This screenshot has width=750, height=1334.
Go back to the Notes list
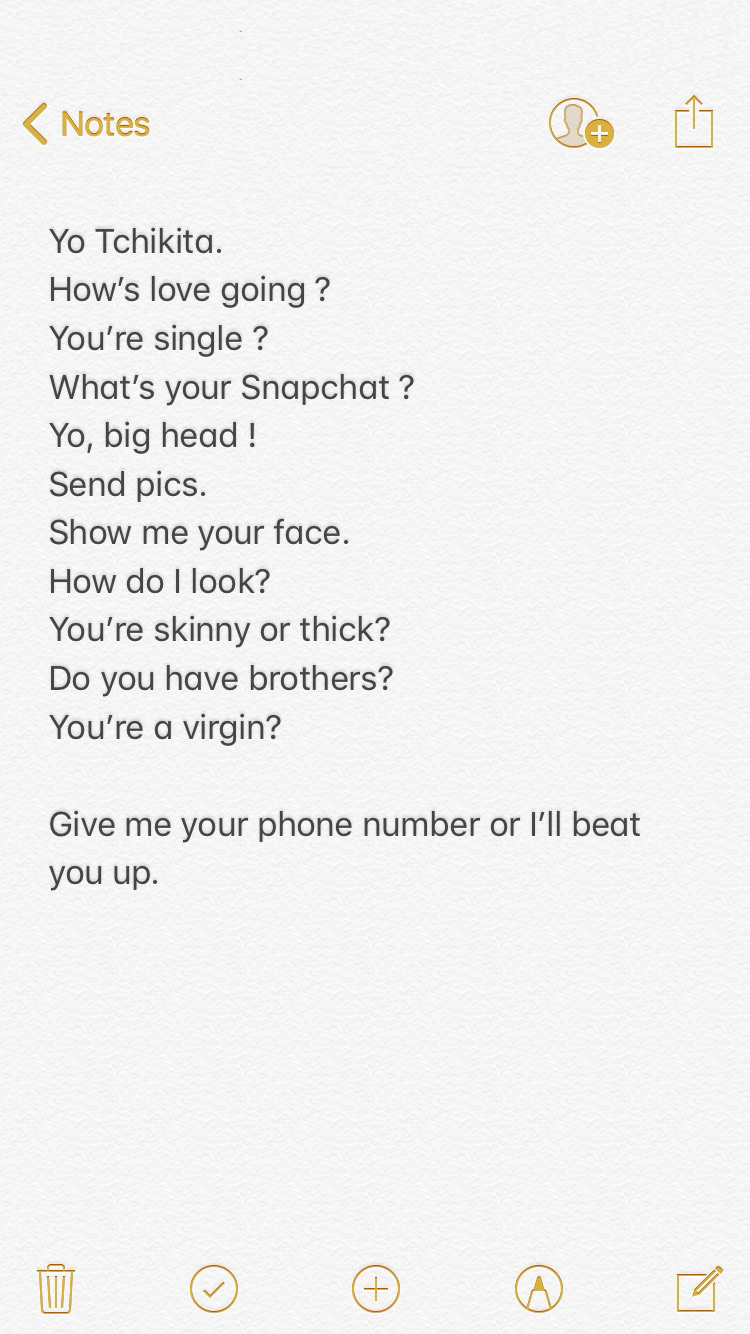pyautogui.click(x=86, y=124)
